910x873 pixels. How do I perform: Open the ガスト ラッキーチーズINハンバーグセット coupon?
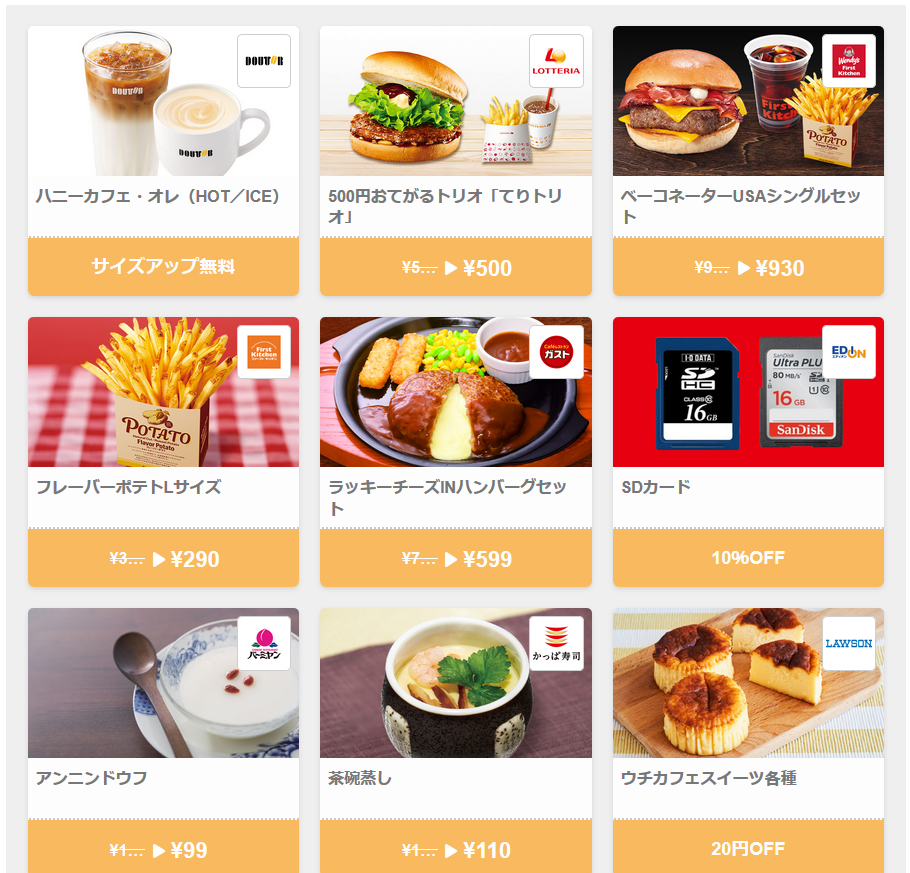455,451
